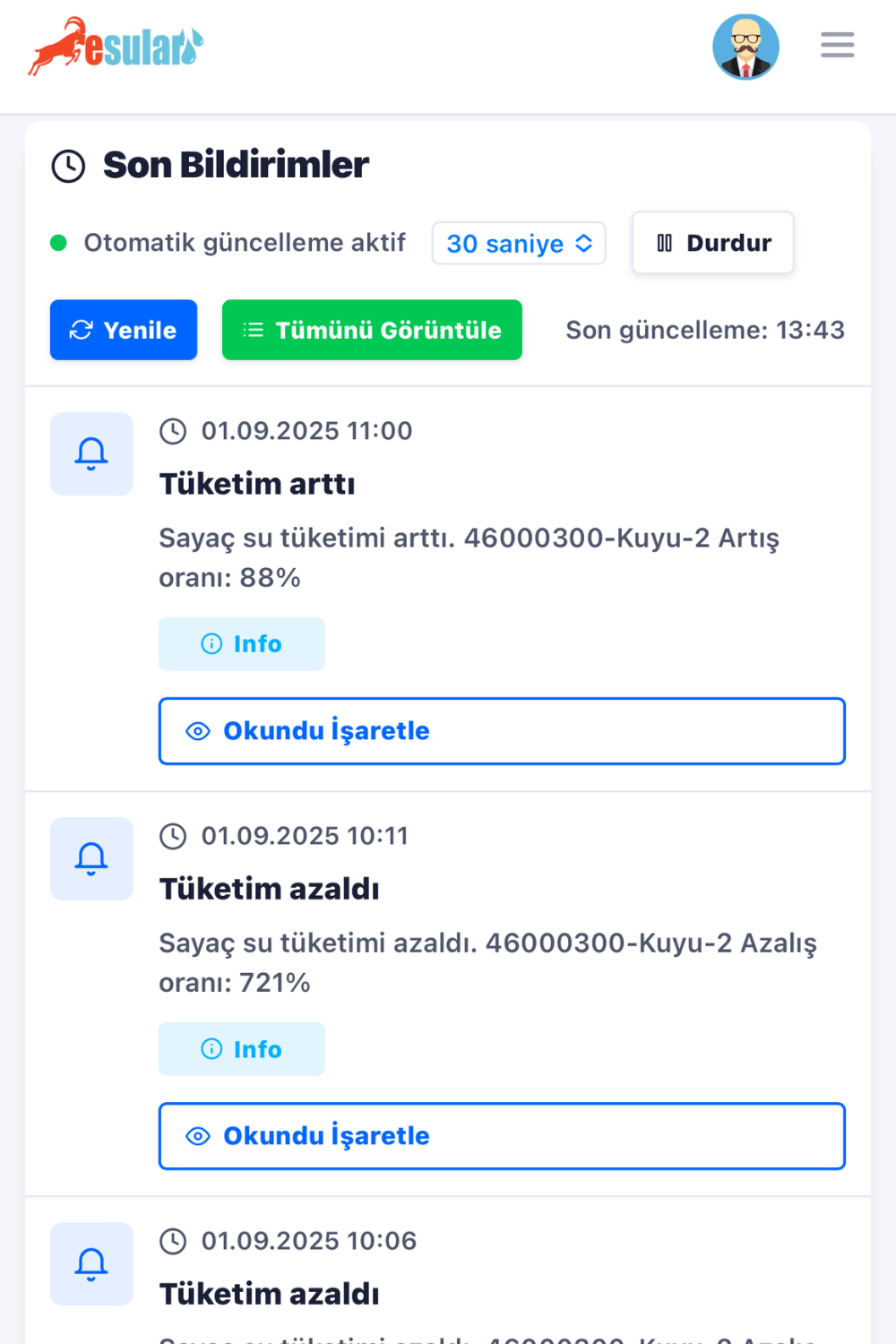Click the clock icon beside Son Bildirimler
The image size is (896, 1344).
tap(67, 165)
